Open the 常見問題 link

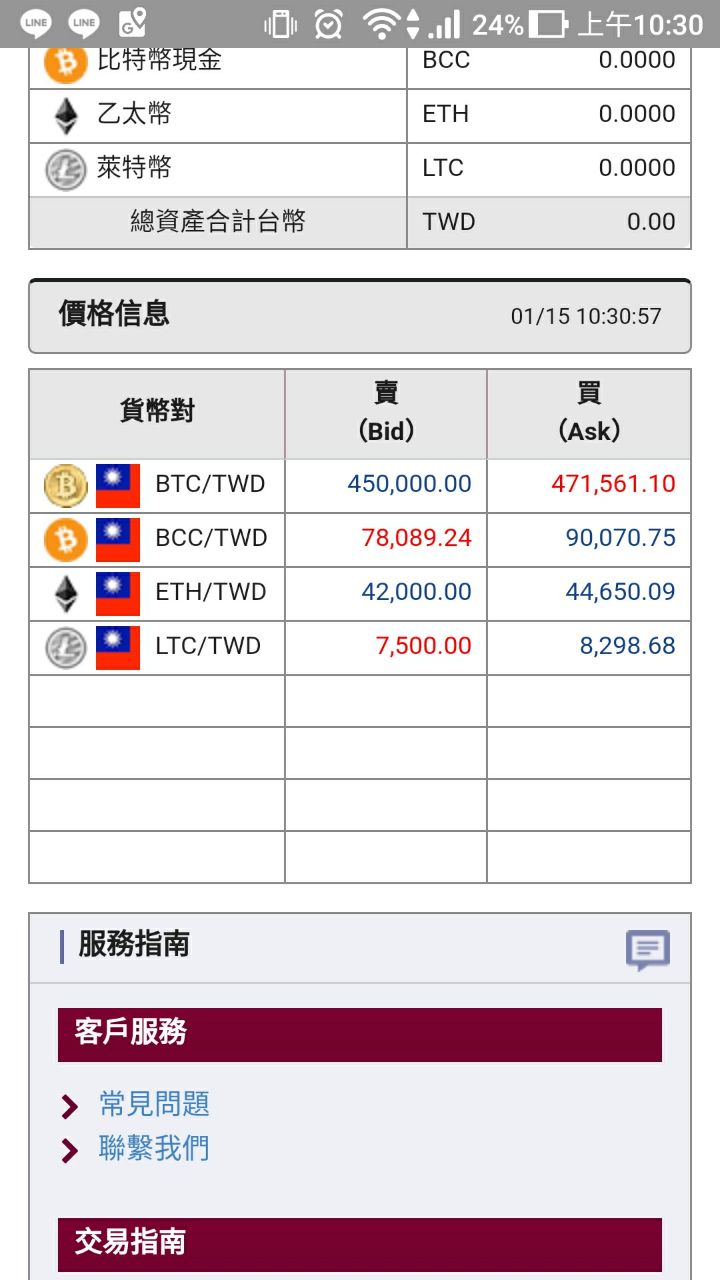click(154, 1104)
